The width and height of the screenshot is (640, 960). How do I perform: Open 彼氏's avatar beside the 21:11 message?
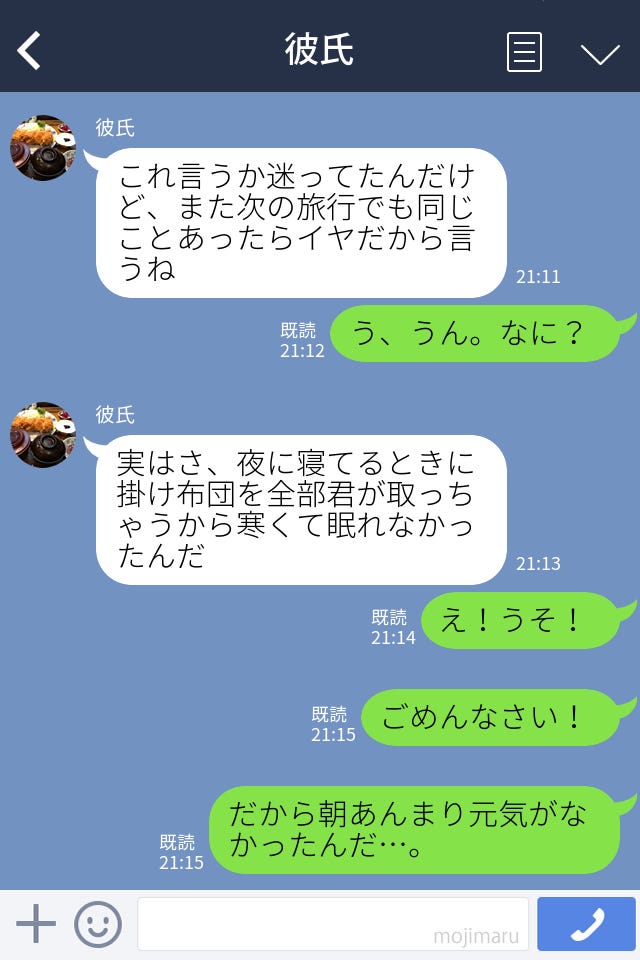43,148
